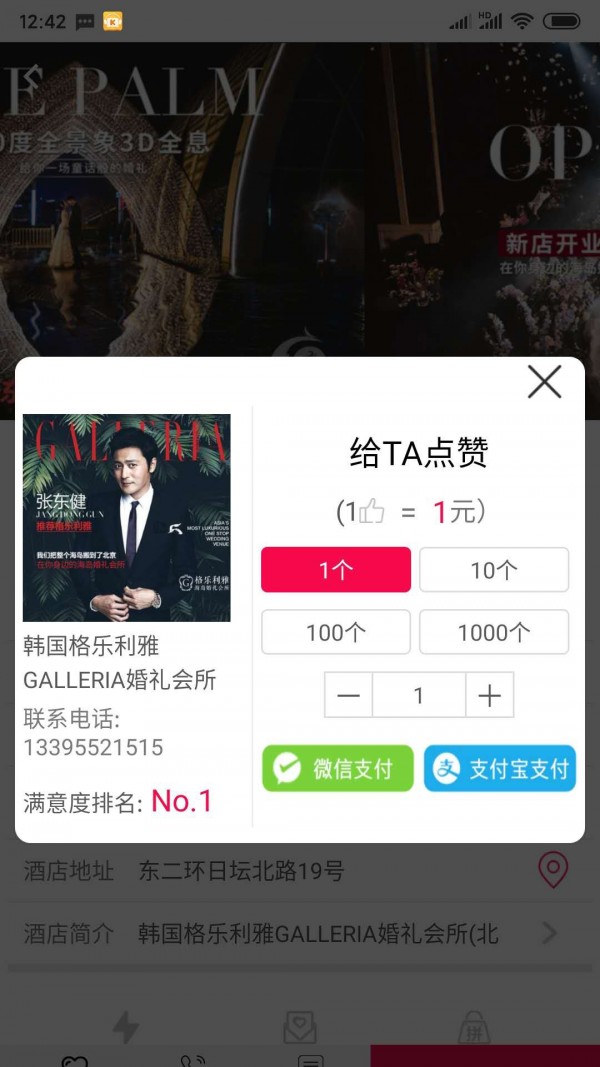
Task: Select the 1000个 like amount
Action: 494,632
